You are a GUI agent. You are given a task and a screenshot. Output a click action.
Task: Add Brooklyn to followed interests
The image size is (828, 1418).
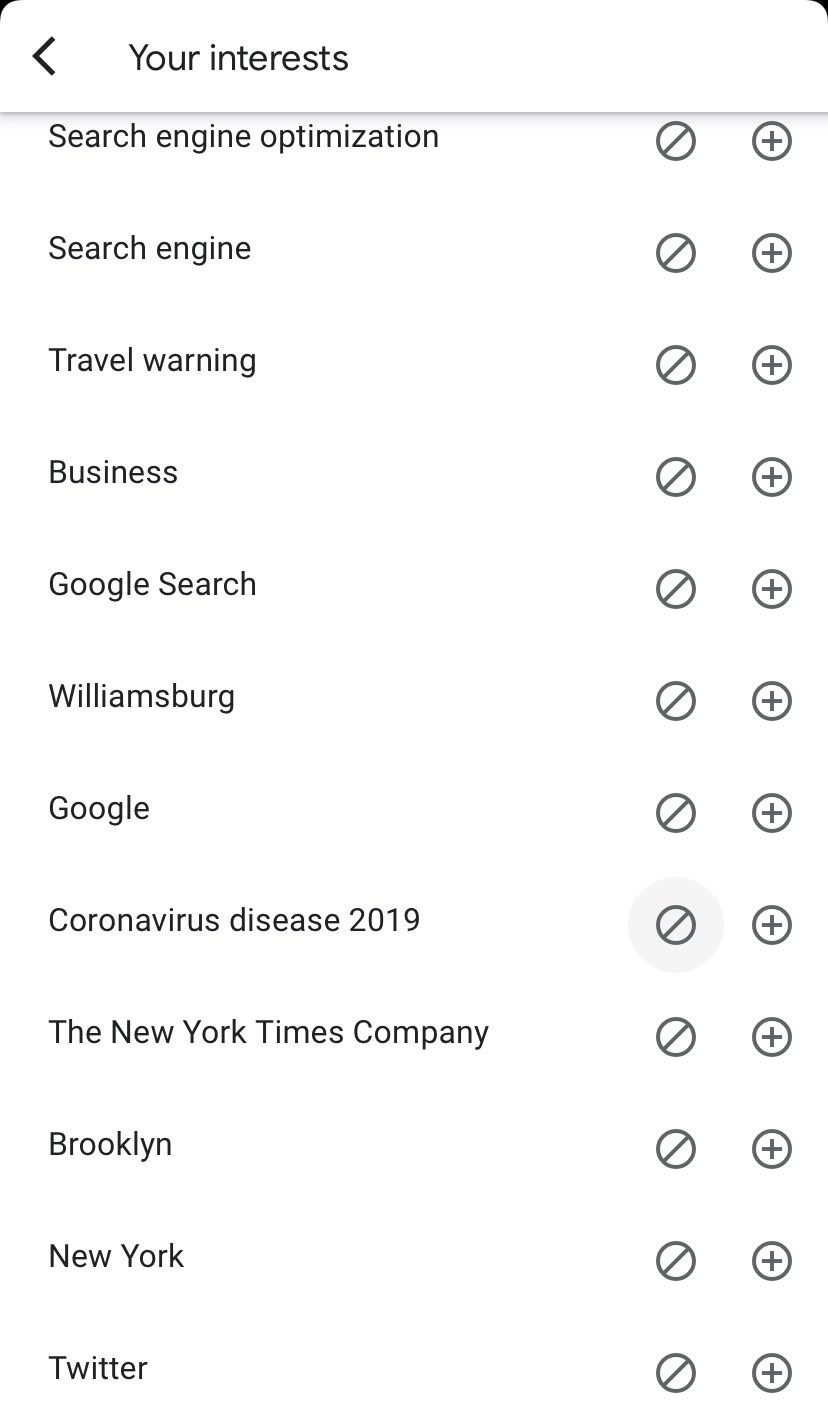(x=771, y=1149)
